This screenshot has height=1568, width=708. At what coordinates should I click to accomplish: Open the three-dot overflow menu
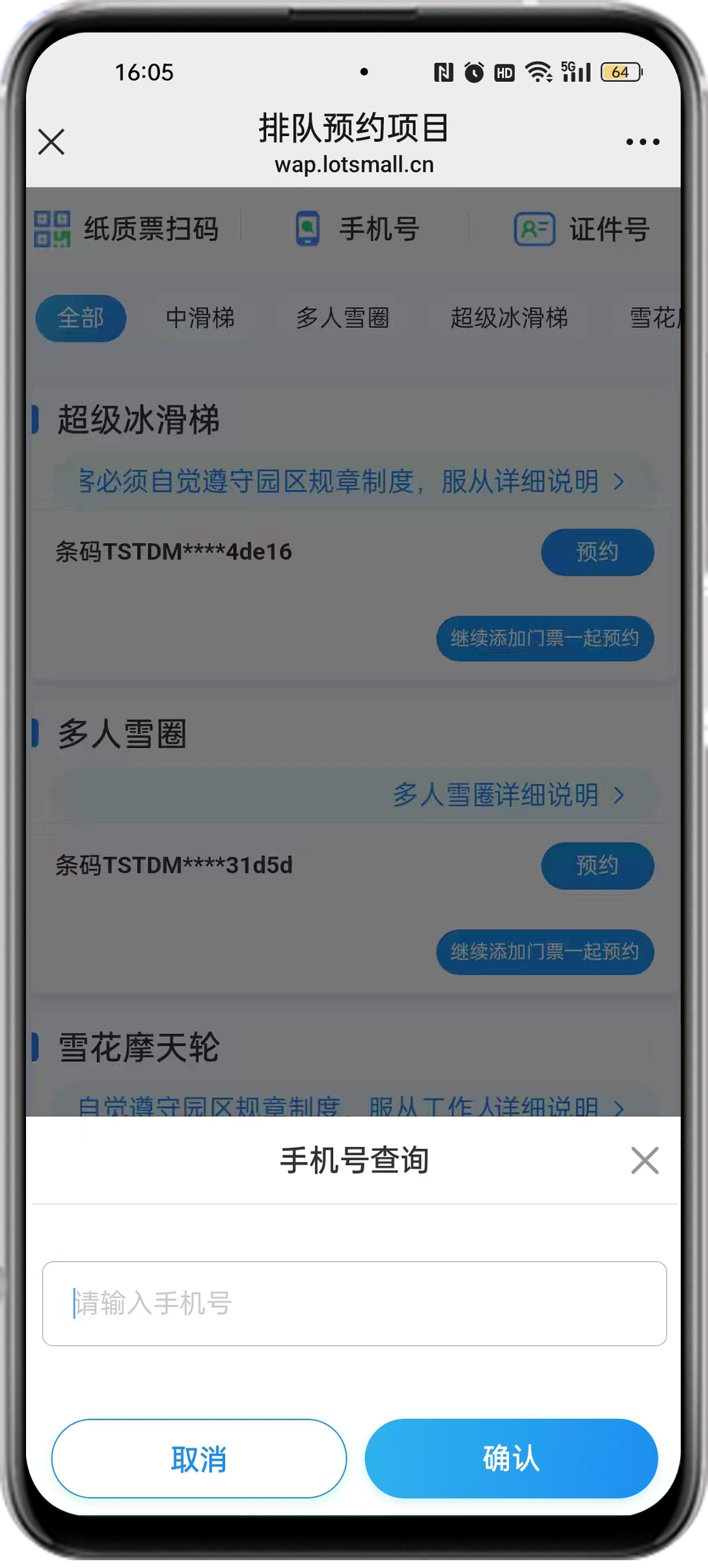pyautogui.click(x=642, y=142)
